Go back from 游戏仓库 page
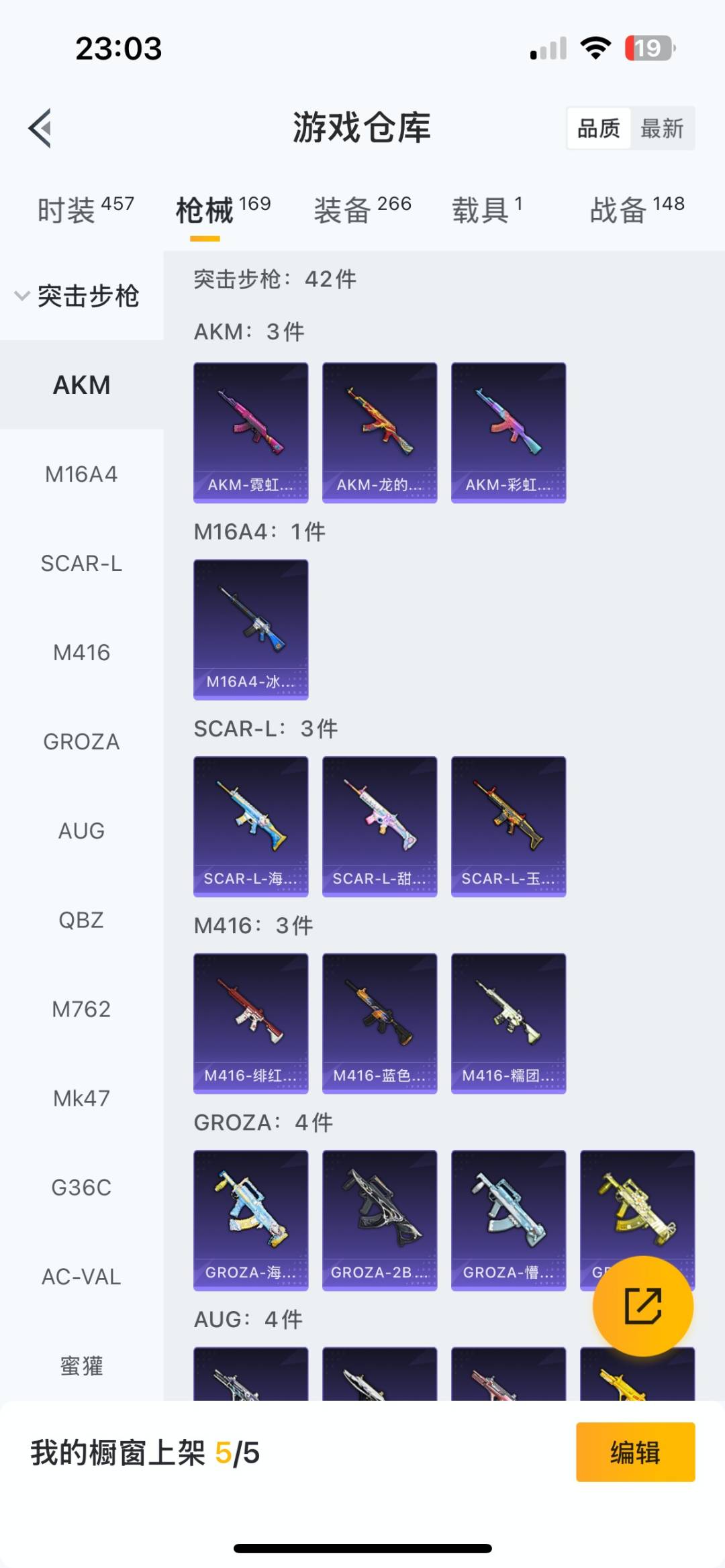The width and height of the screenshot is (725, 1568). click(x=40, y=127)
